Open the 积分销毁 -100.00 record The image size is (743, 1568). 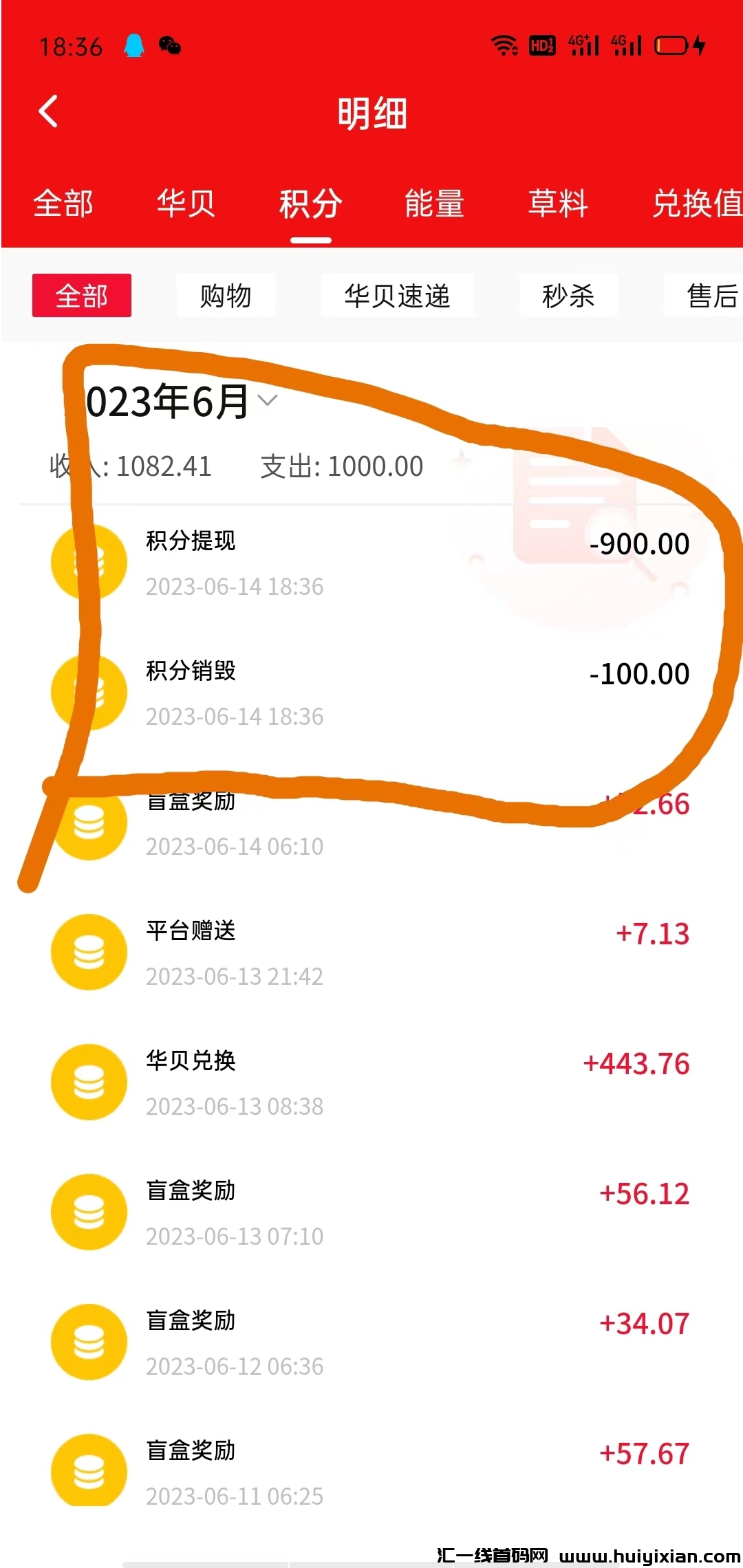(x=371, y=693)
